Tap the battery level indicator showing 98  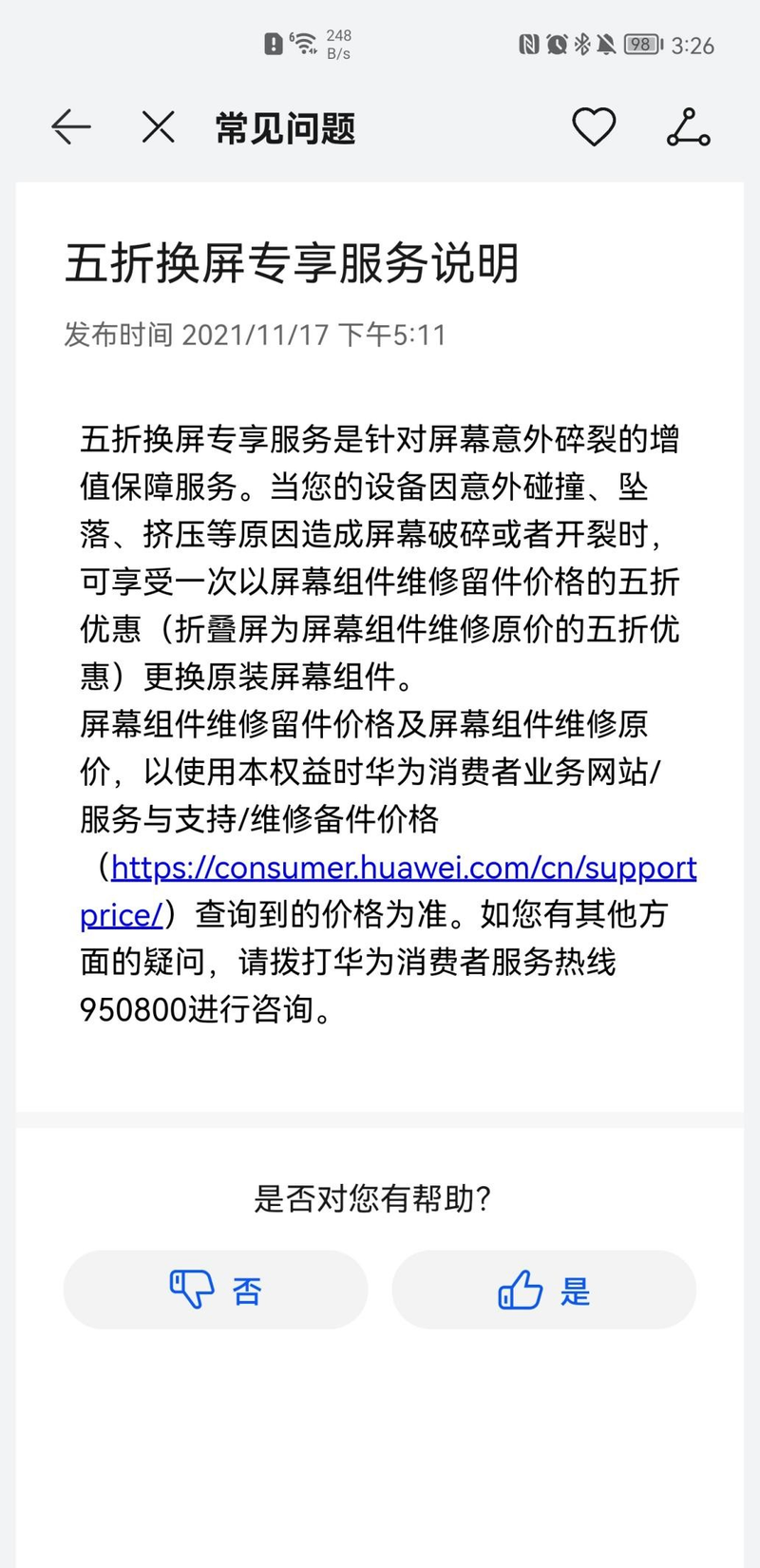click(x=639, y=43)
